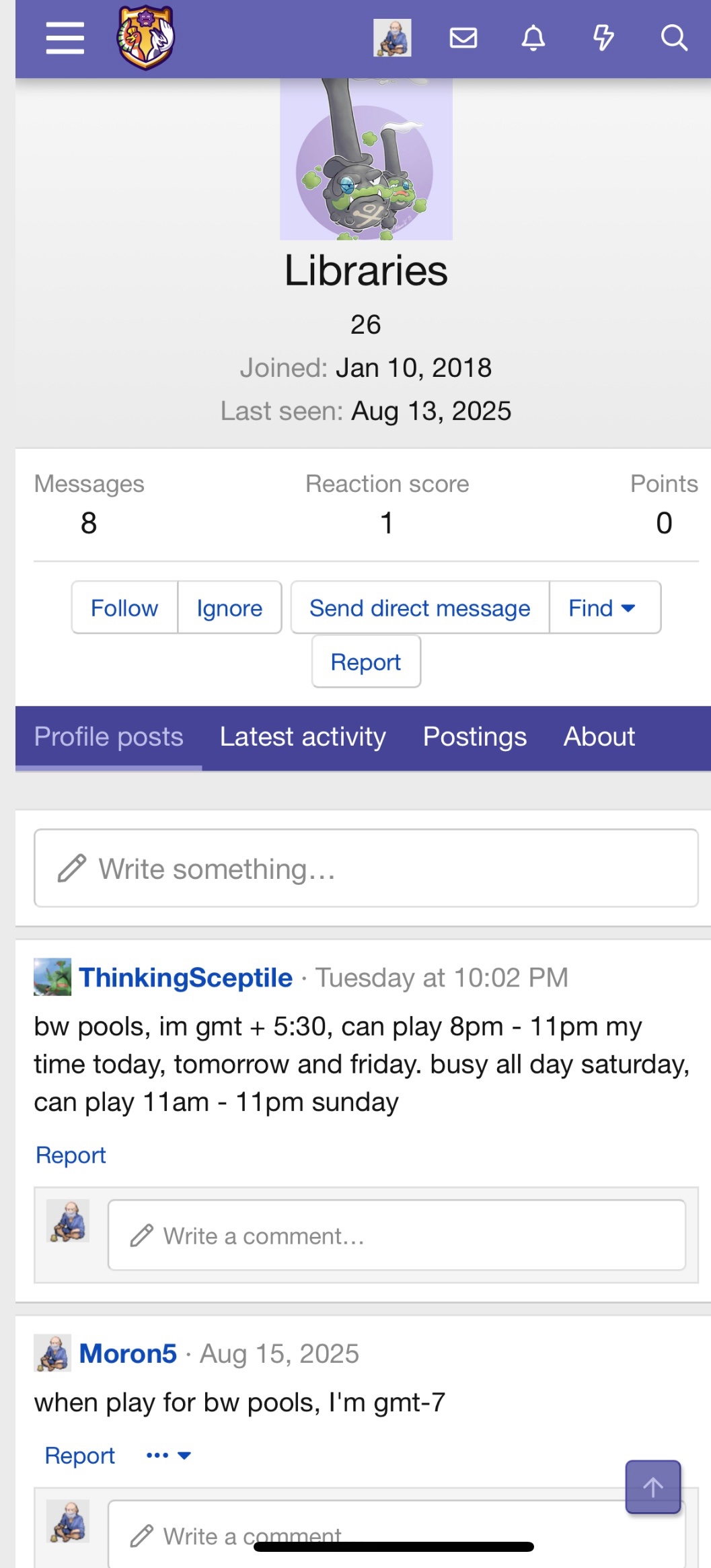Viewport: 711px width, 1568px height.
Task: Switch to the Latest activity tab
Action: (x=303, y=737)
